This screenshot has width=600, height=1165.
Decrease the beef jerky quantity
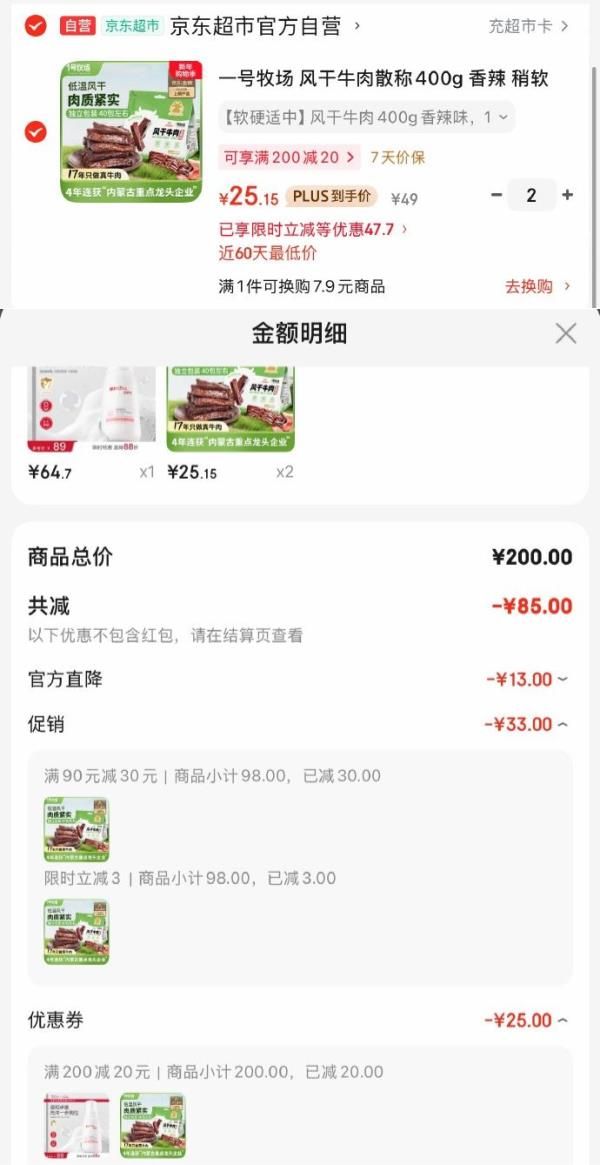pos(496,195)
